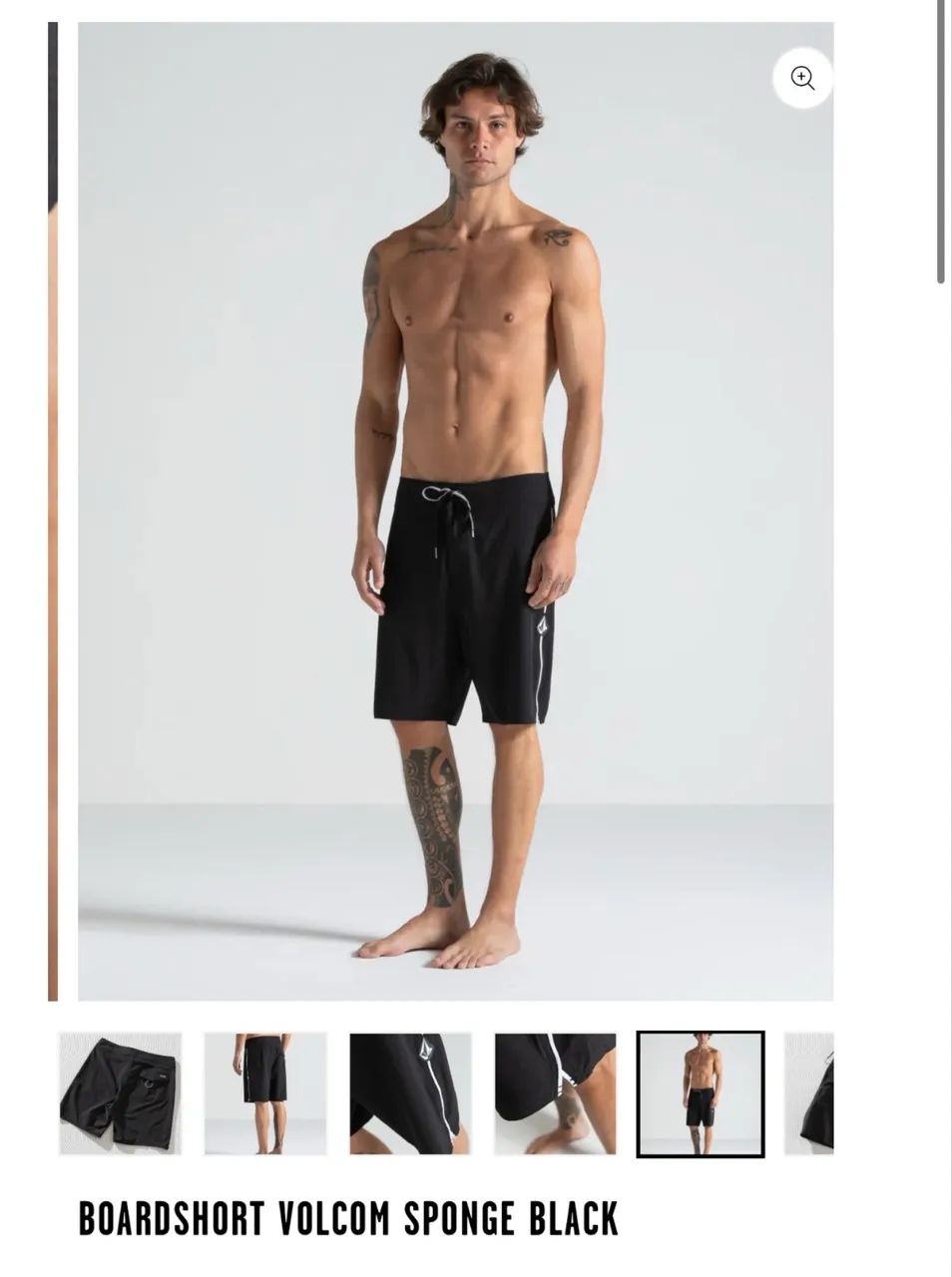Viewport: 952px width, 1277px height.
Task: Select the thumbnail showing bare feet and hem
Action: (554, 1092)
